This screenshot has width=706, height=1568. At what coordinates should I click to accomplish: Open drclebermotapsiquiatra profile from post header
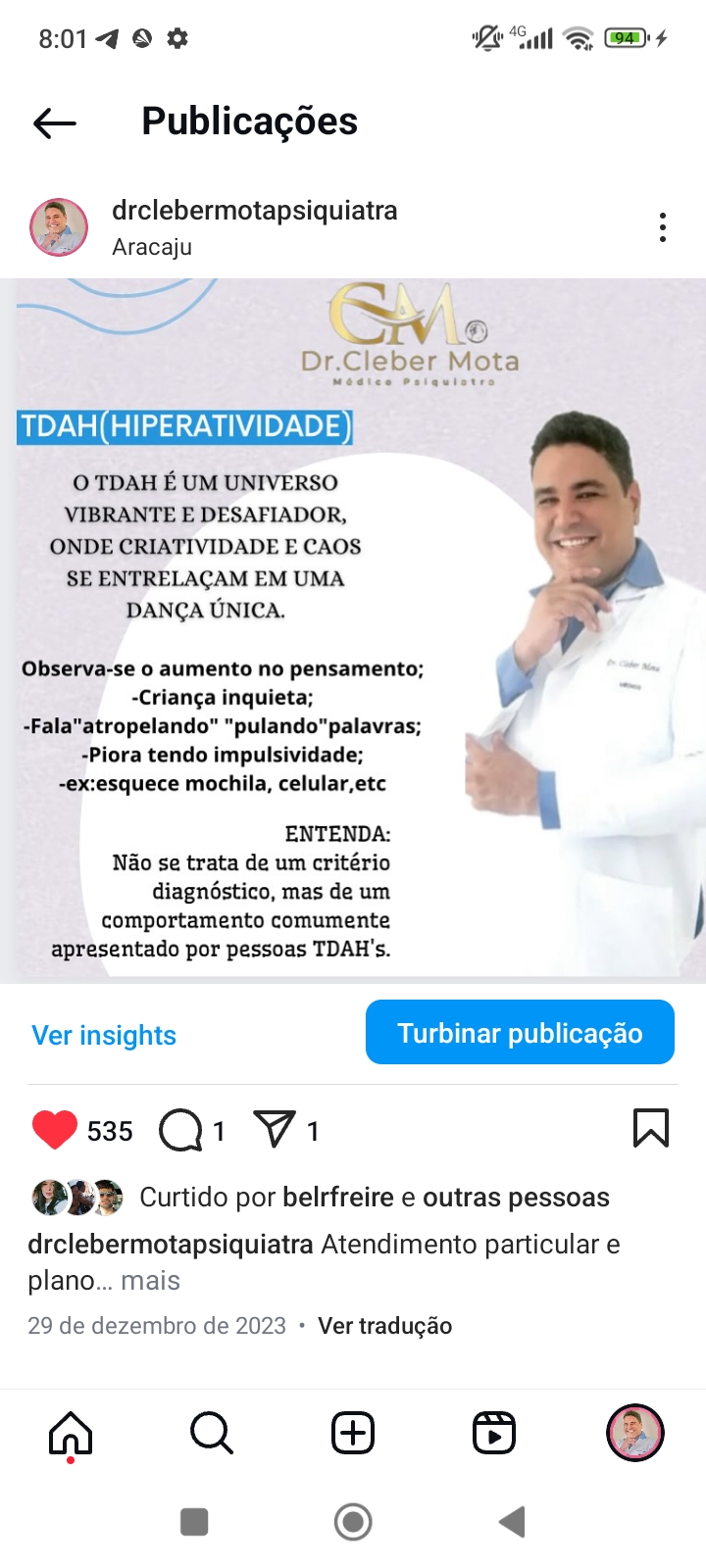point(254,211)
